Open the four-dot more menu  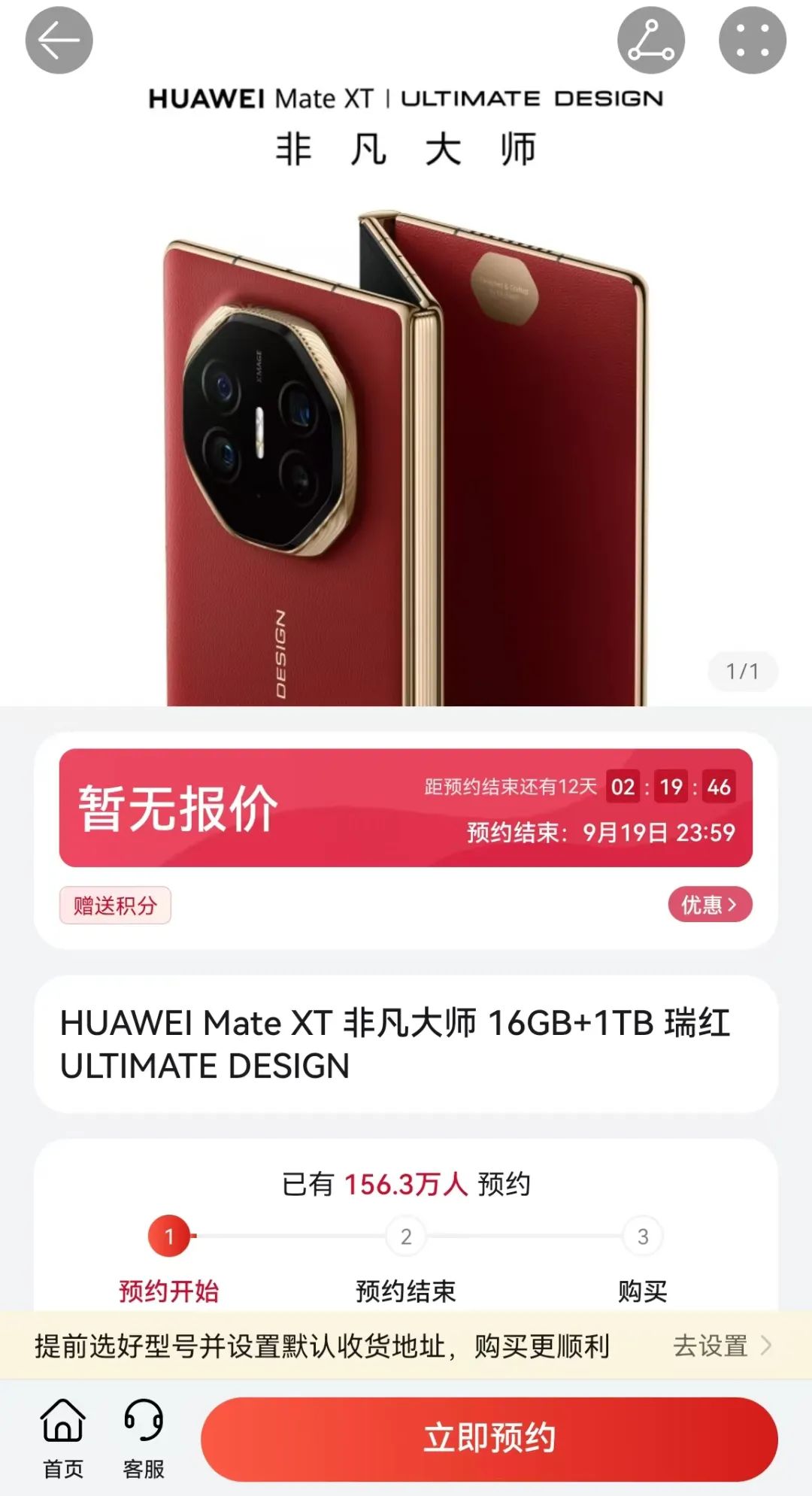coord(752,41)
